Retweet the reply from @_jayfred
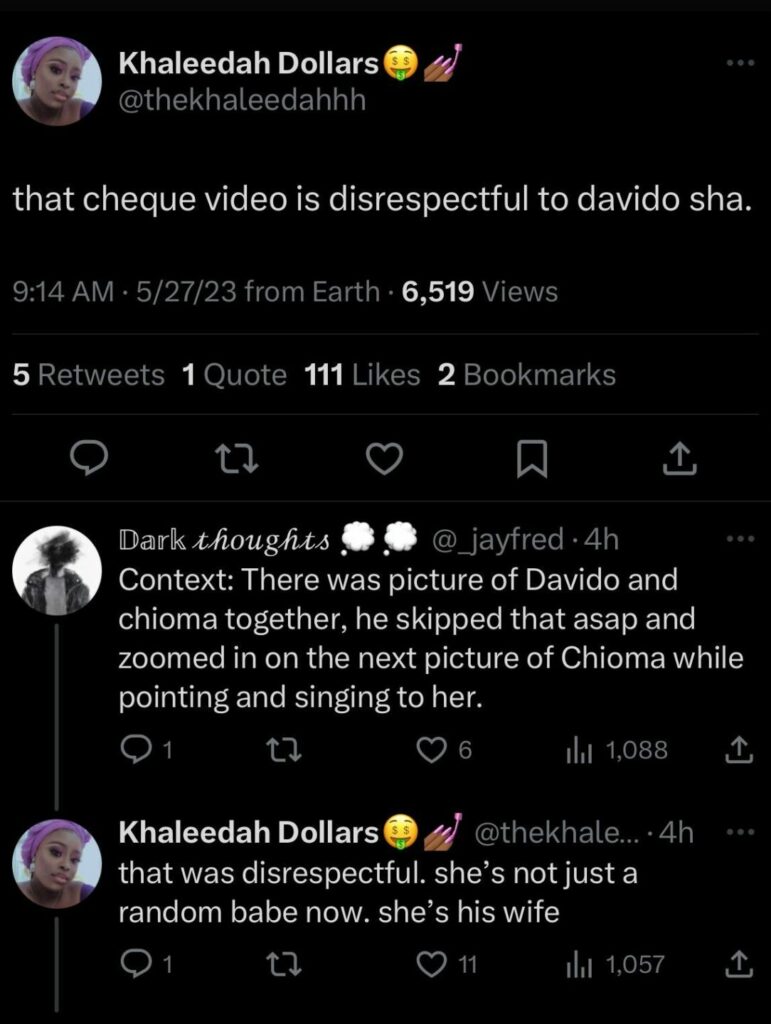The image size is (771, 1024). [x=284, y=750]
